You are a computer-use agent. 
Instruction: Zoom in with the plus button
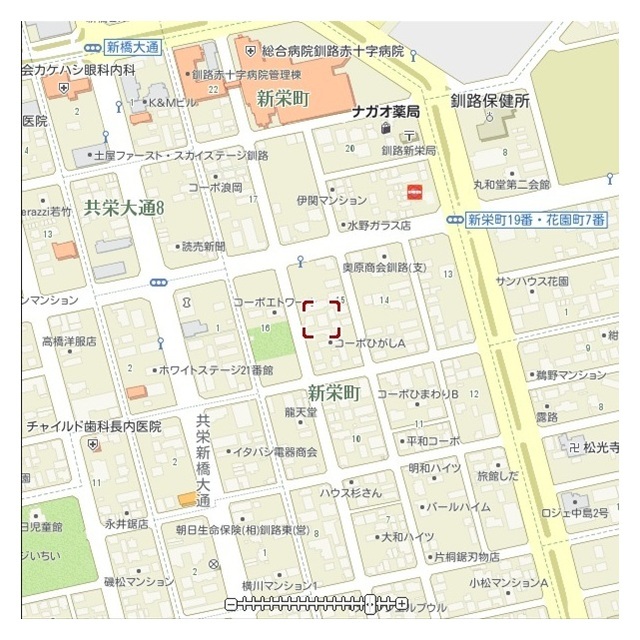pyautogui.click(x=402, y=604)
